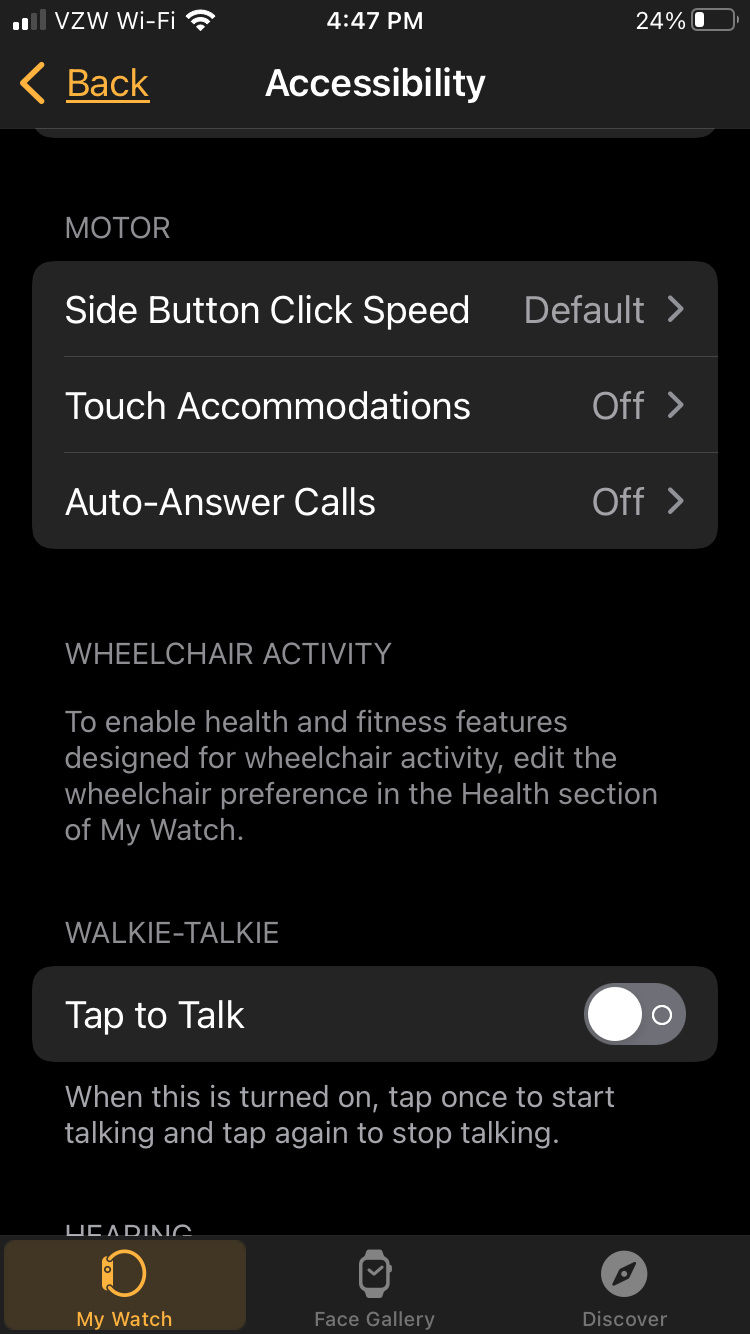
Task: Tap the Back link to leave Accessibility
Action: point(106,84)
